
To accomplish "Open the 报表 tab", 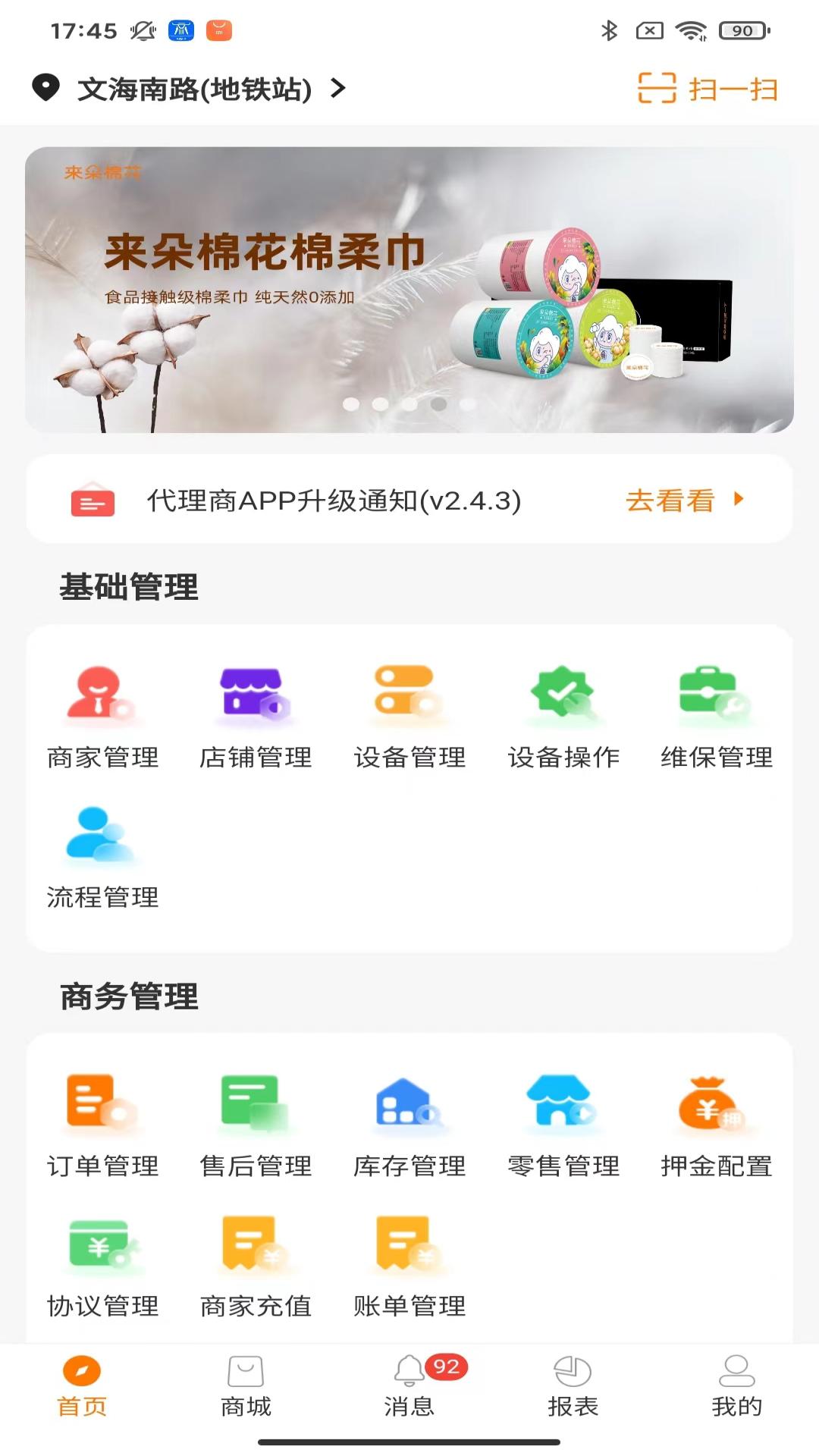I will (573, 1386).
